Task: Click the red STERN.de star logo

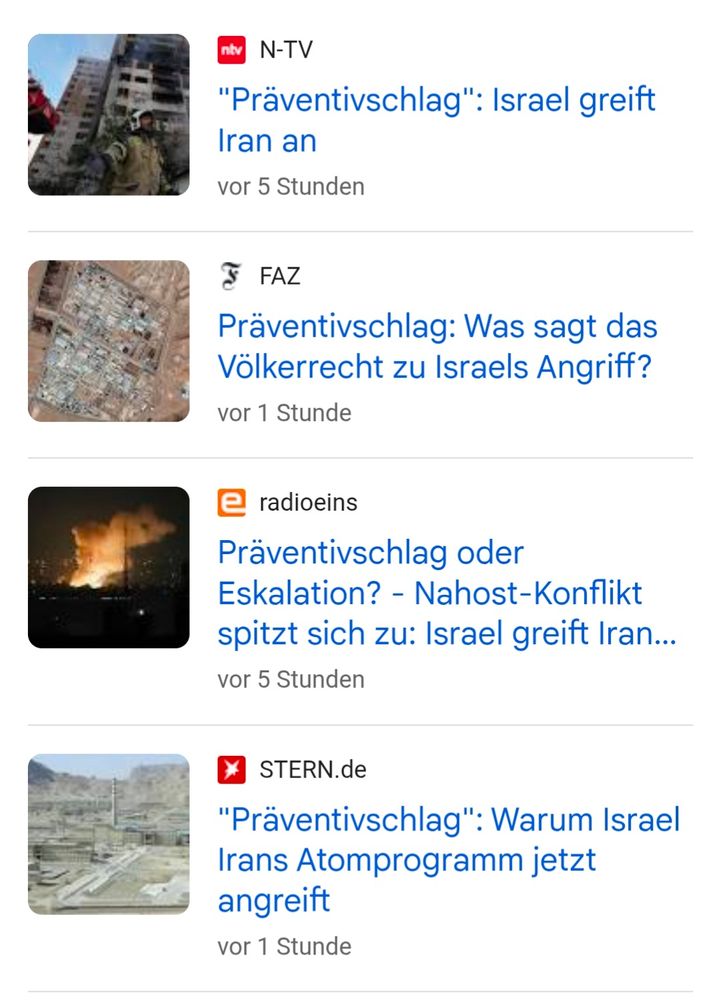Action: (231, 770)
